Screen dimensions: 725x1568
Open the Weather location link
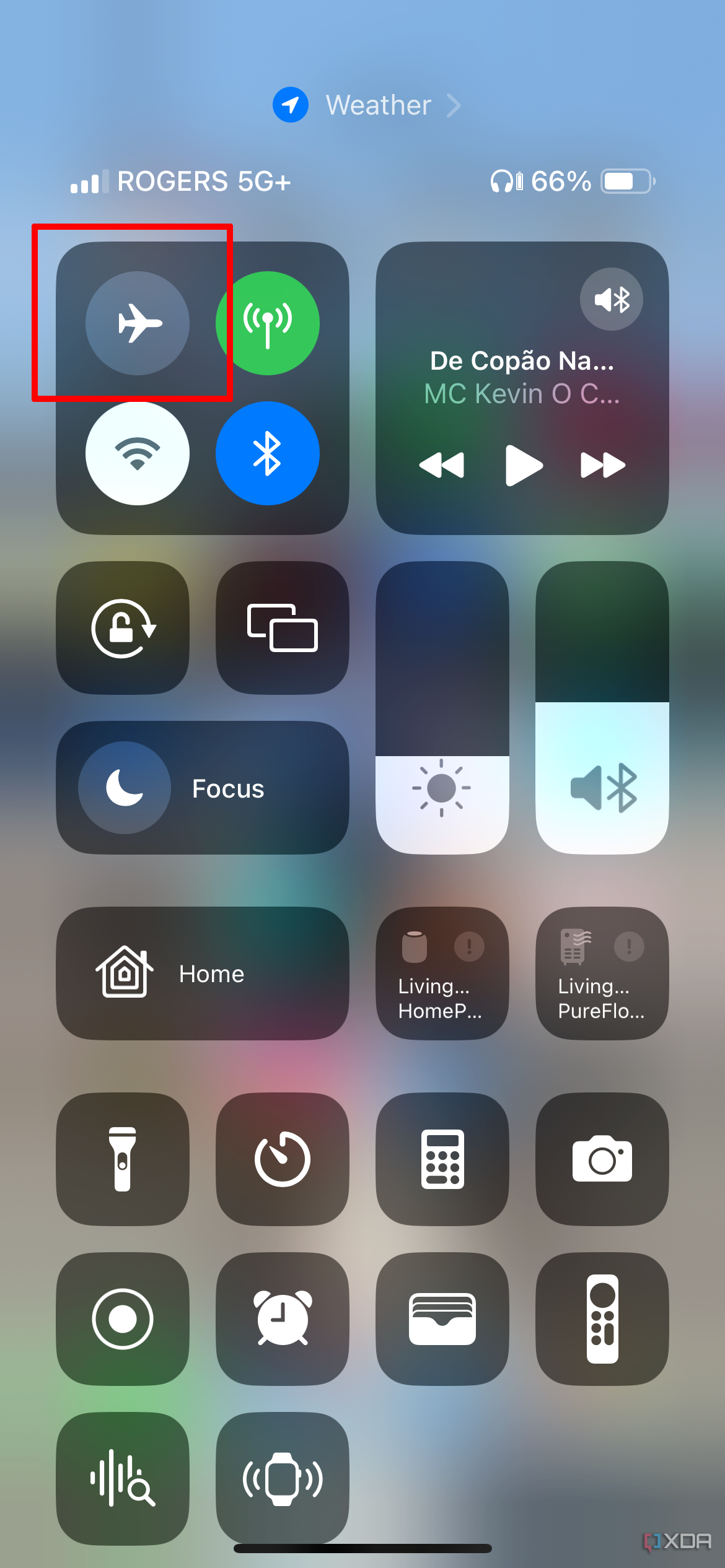[x=367, y=105]
